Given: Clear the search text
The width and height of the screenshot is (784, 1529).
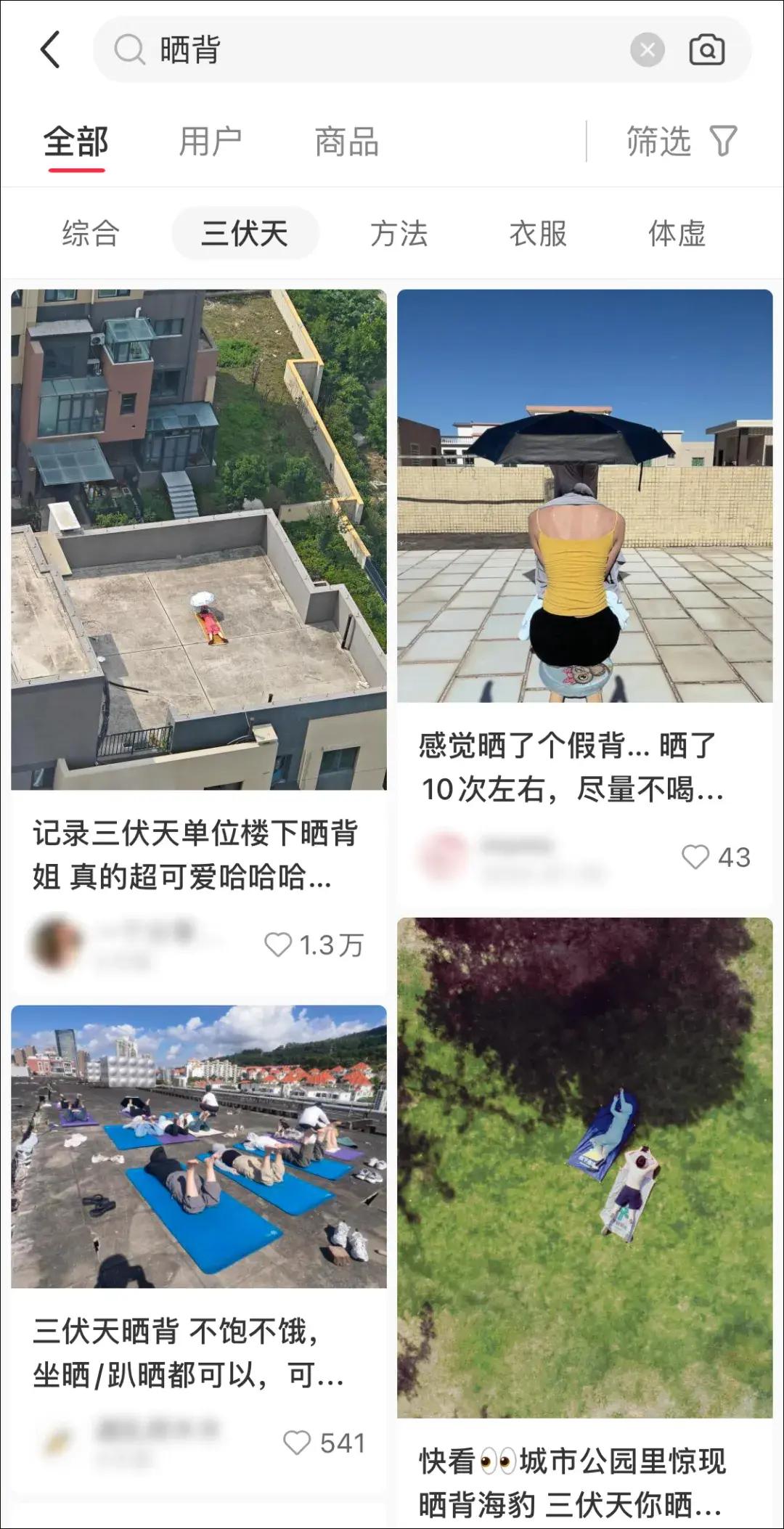Looking at the screenshot, I should coord(647,50).
